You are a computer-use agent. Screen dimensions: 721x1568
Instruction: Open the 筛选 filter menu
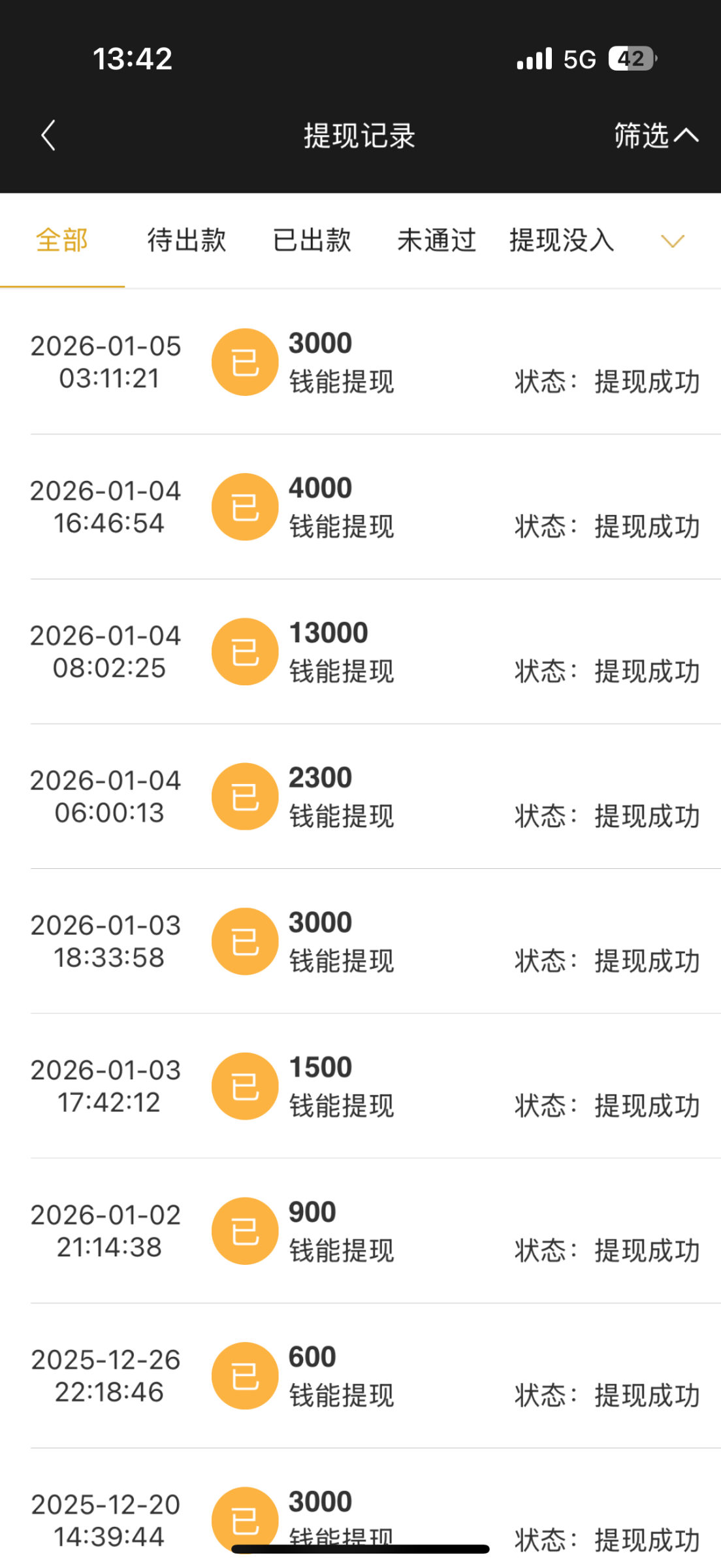[x=655, y=136]
